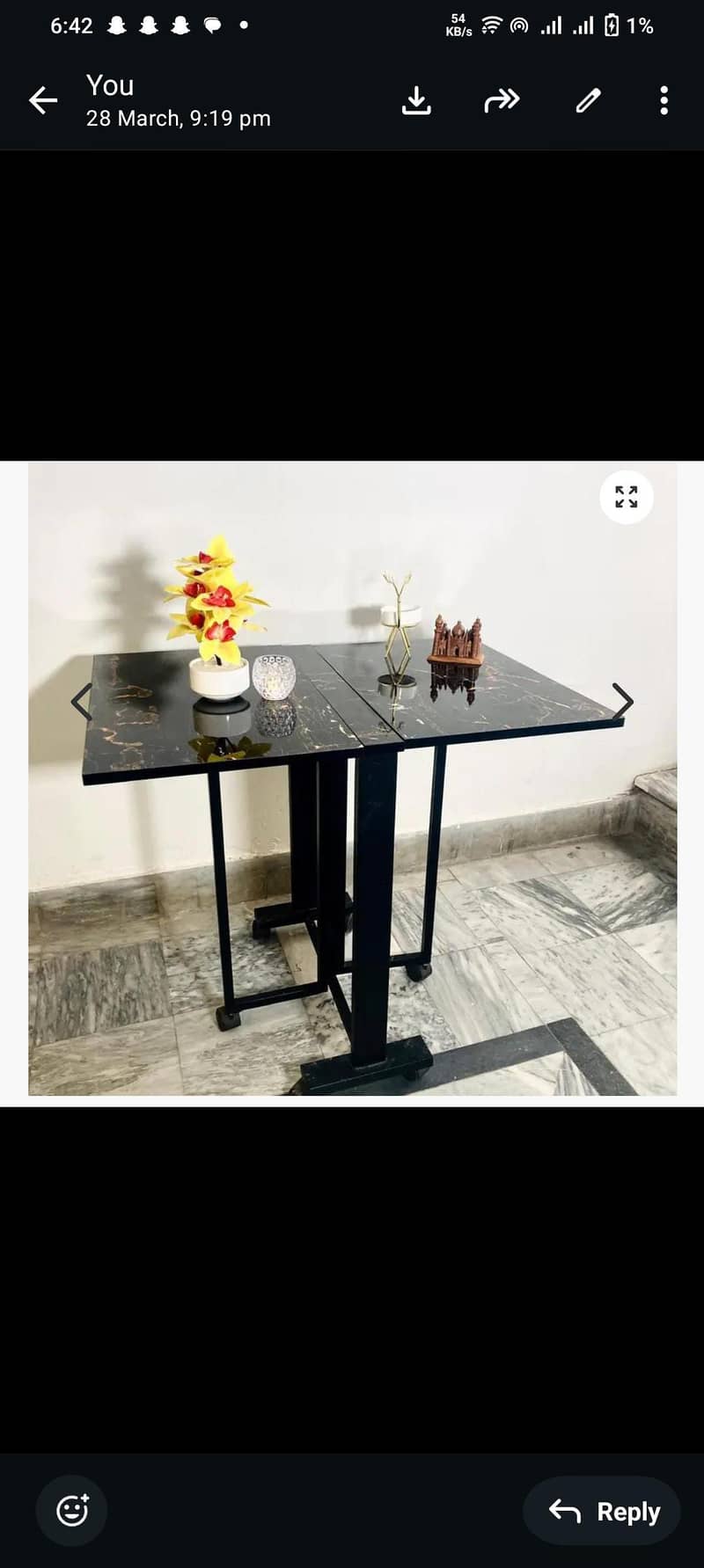Tap the KB/s network speed indicator
Screen dimensions: 704x1568
click(457, 25)
